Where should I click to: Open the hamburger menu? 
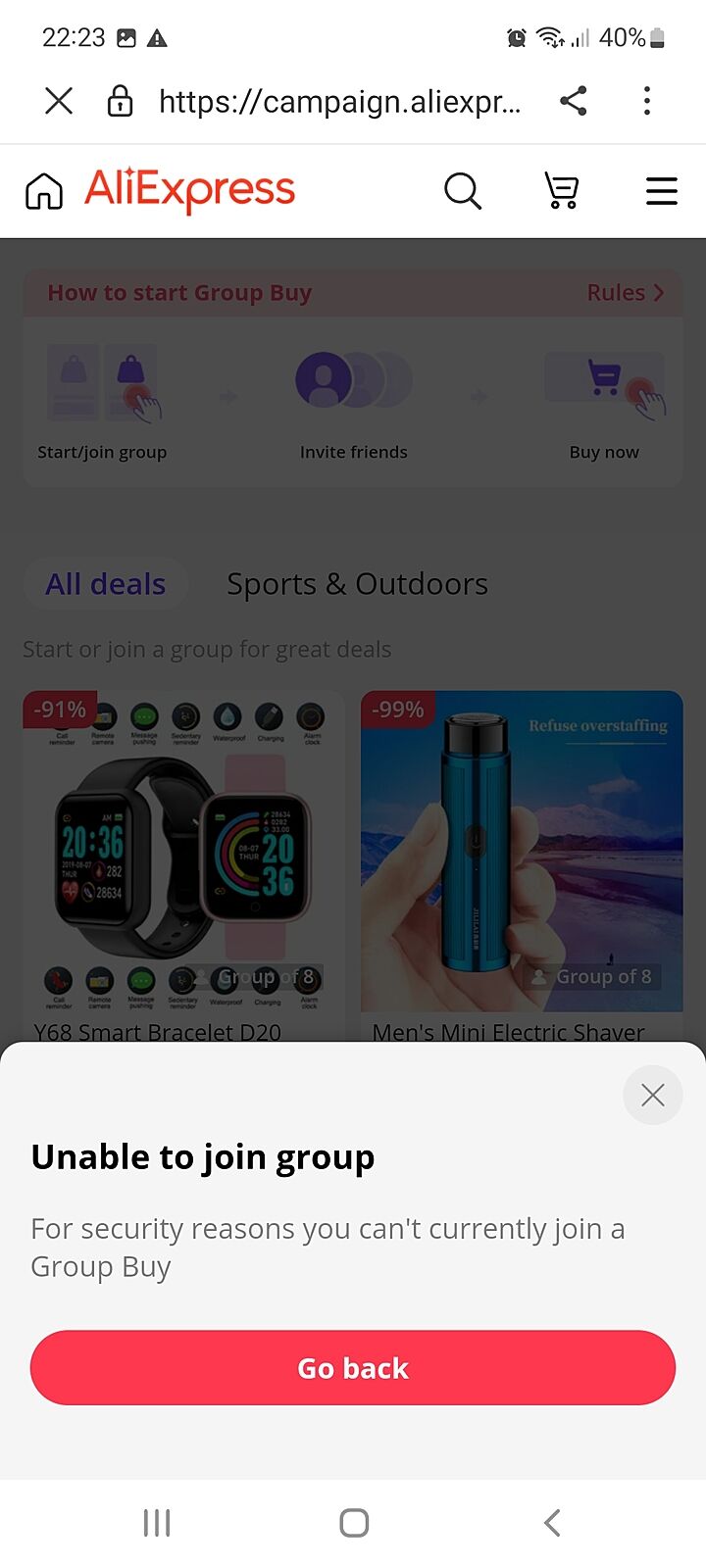[662, 191]
